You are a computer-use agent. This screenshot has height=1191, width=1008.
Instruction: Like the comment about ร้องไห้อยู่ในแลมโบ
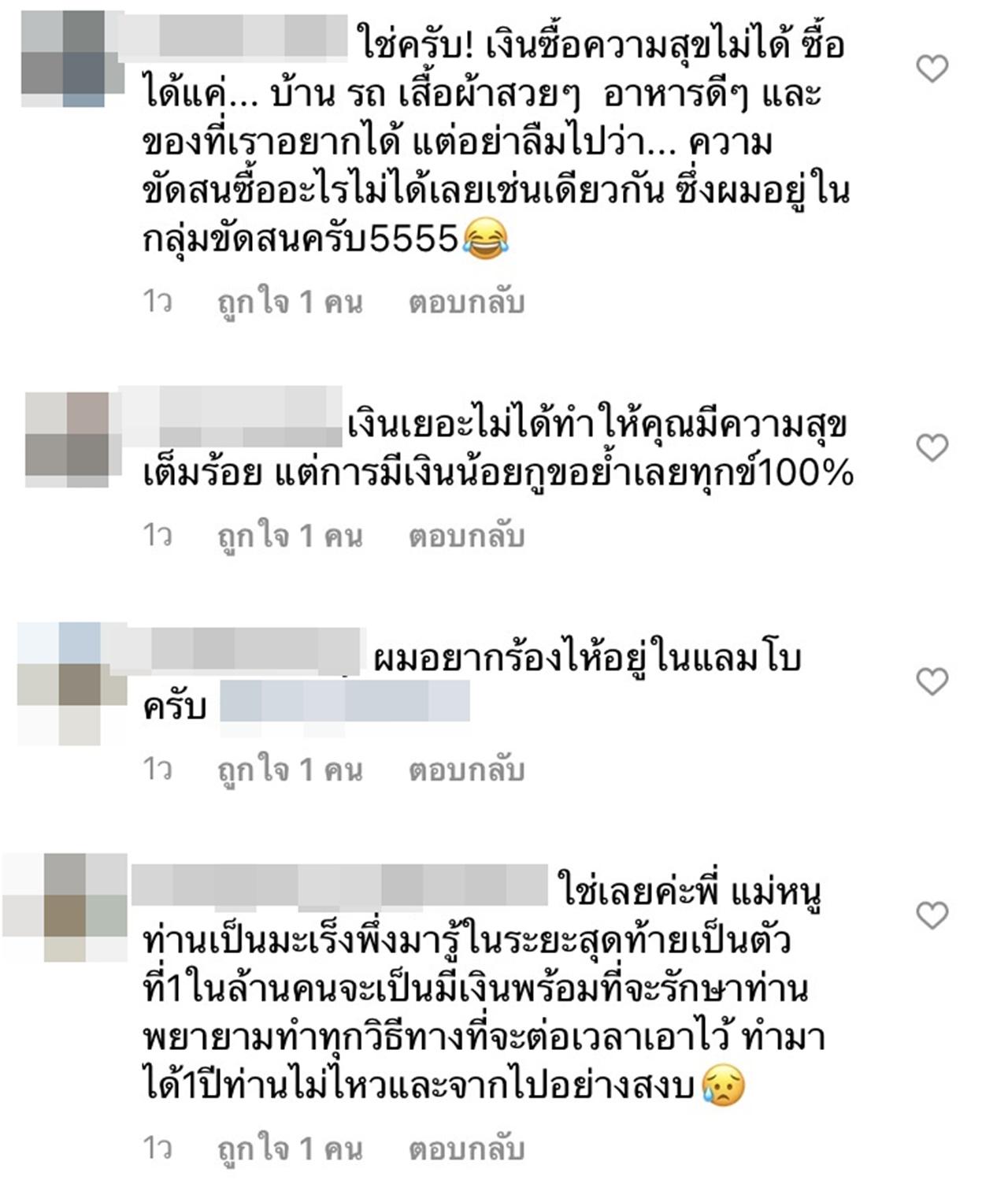tap(932, 681)
